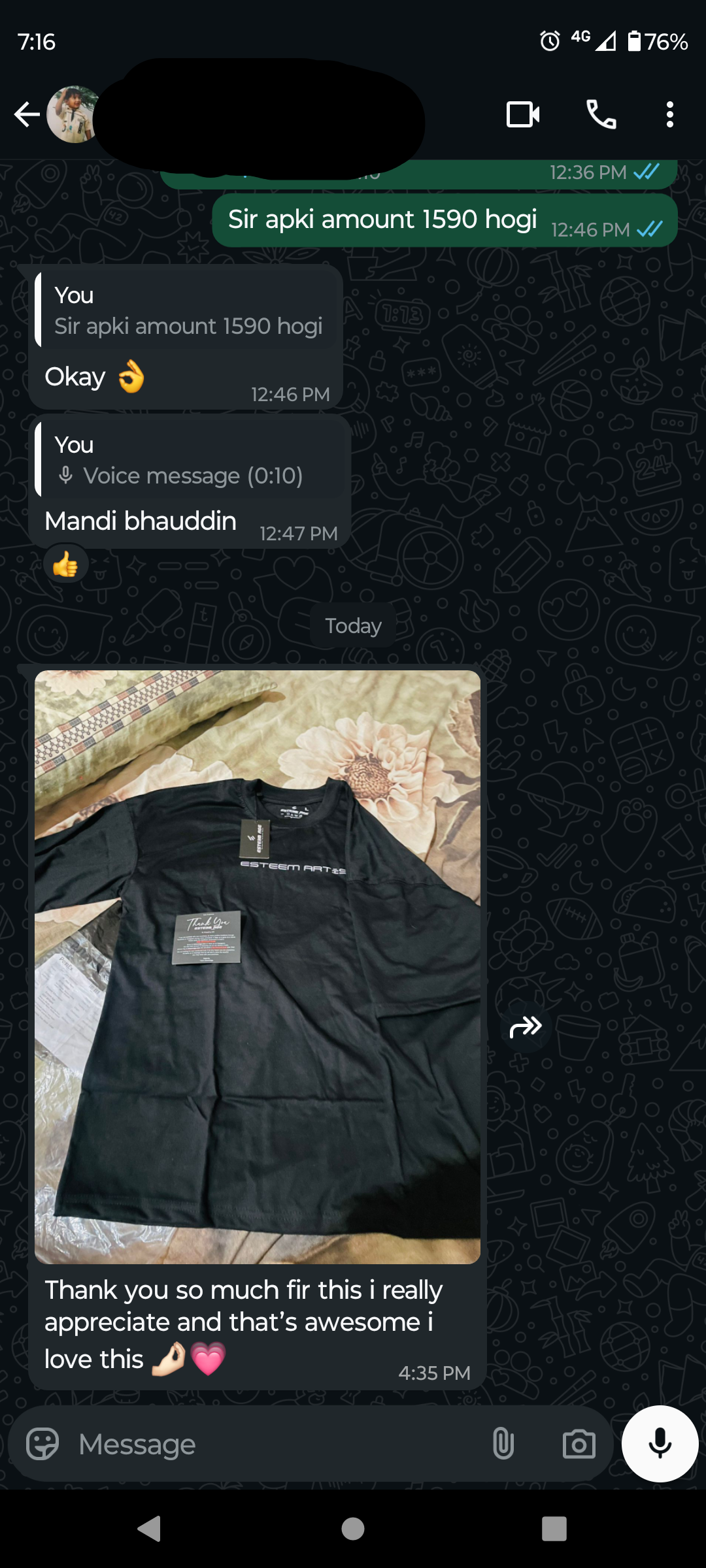Jump to quoted "Sir apki amount 1590 hogi" message
Screen dimensions: 706x1568
(x=187, y=311)
